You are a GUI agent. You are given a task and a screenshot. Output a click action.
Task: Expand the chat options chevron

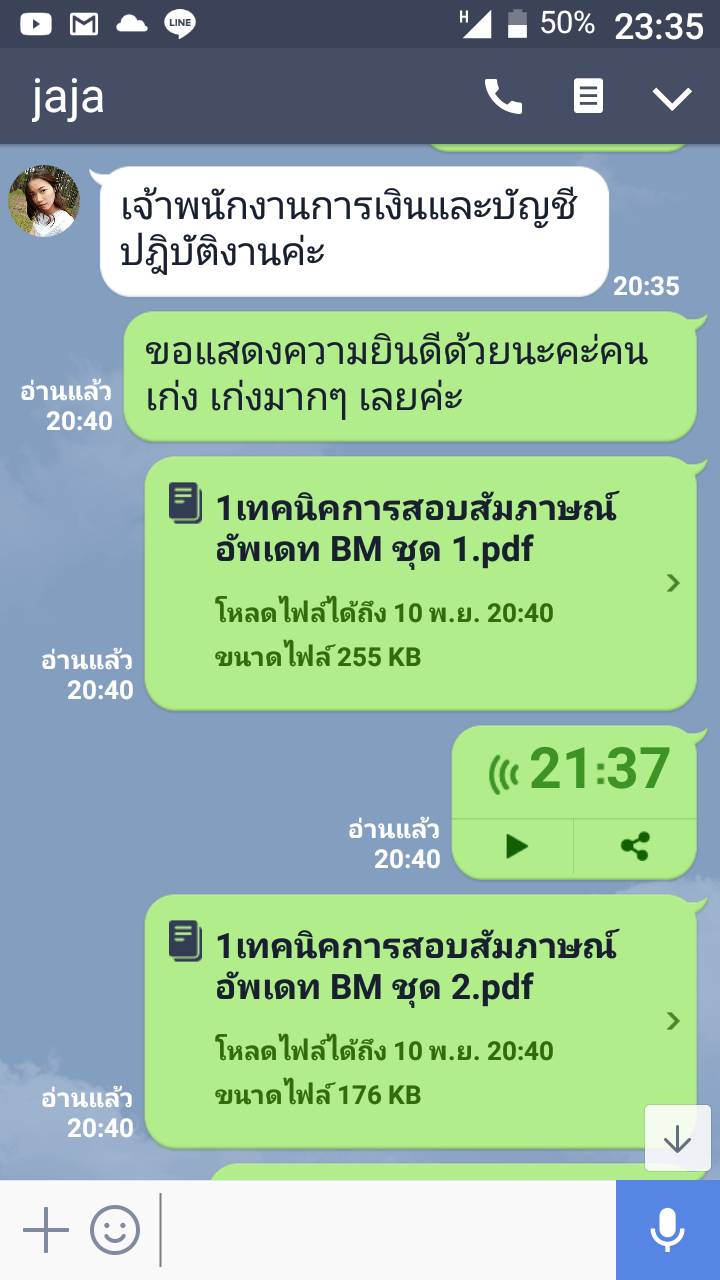click(x=672, y=98)
